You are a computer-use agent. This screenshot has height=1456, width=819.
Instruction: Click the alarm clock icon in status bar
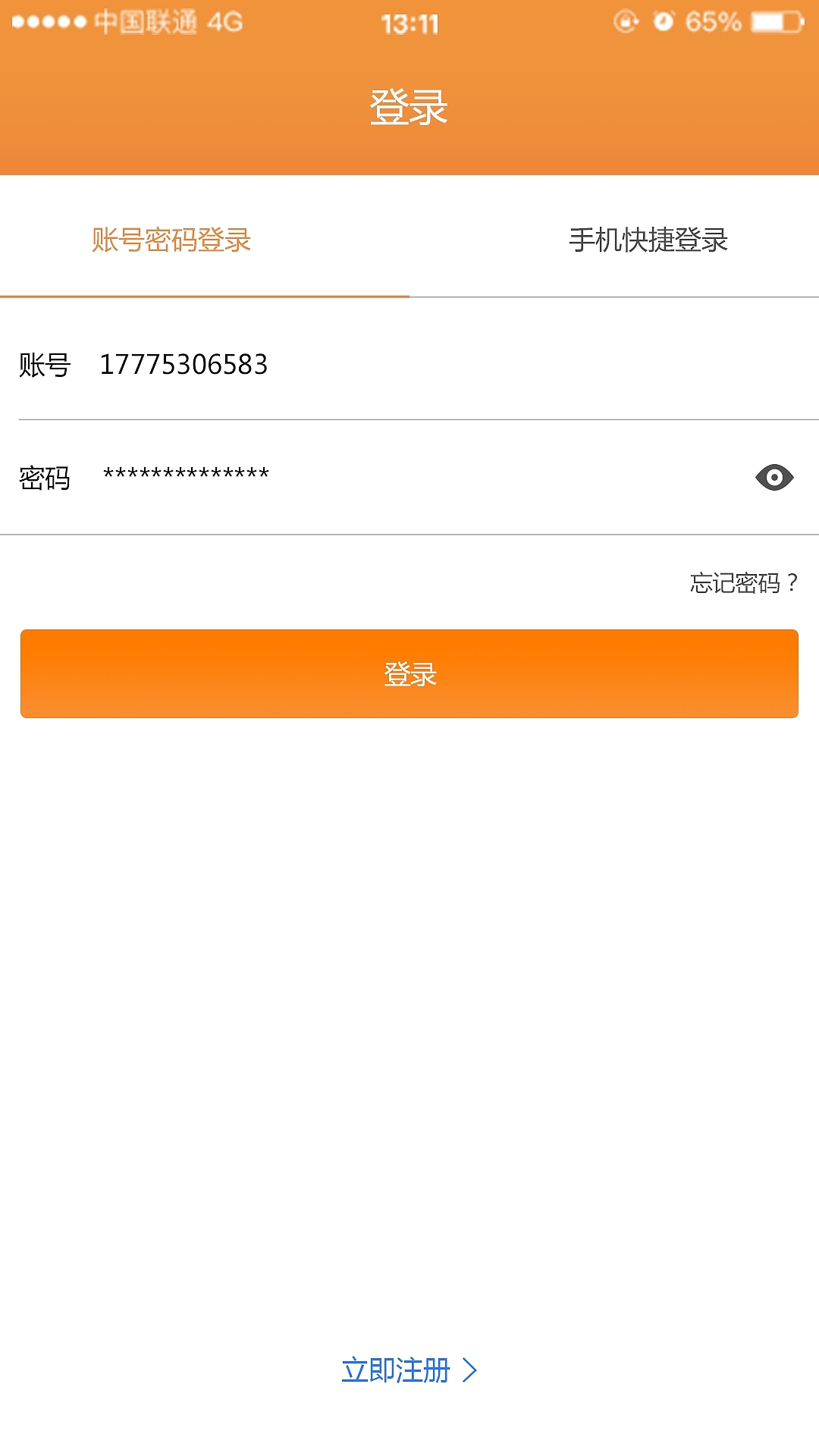click(664, 23)
